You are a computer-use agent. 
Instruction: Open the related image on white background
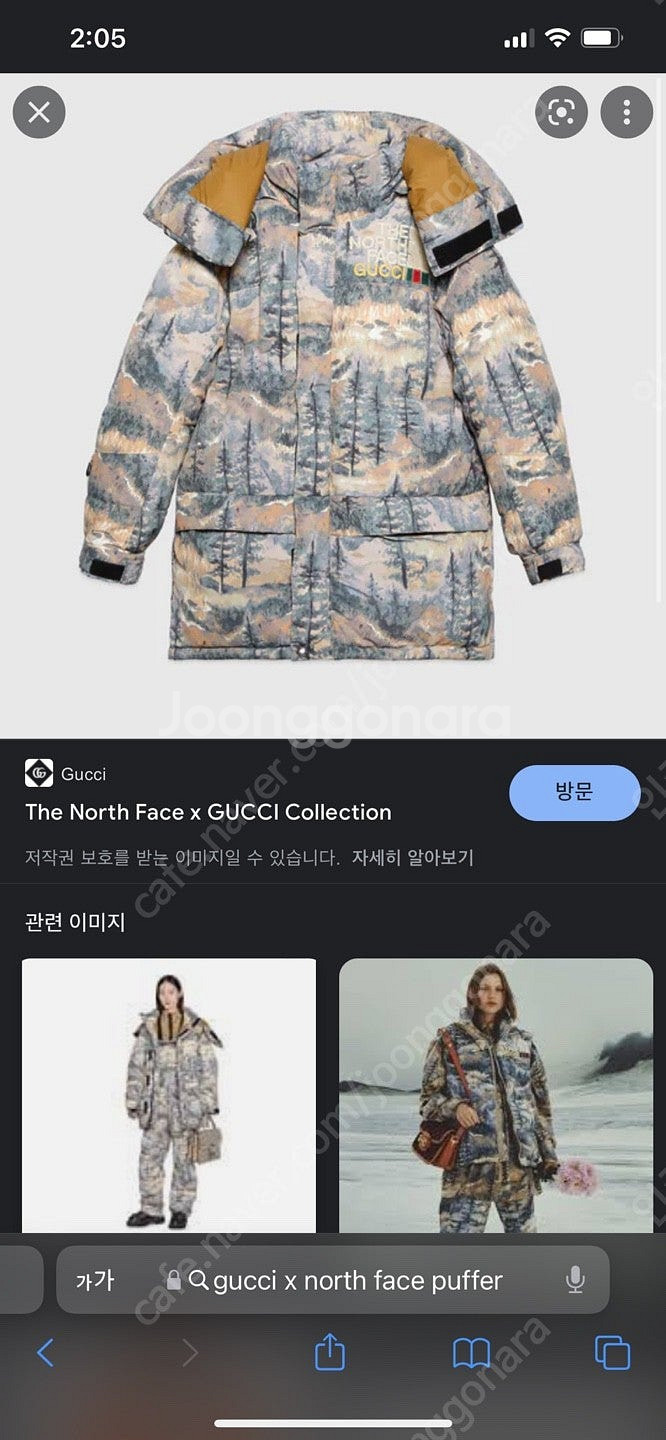(169, 1095)
